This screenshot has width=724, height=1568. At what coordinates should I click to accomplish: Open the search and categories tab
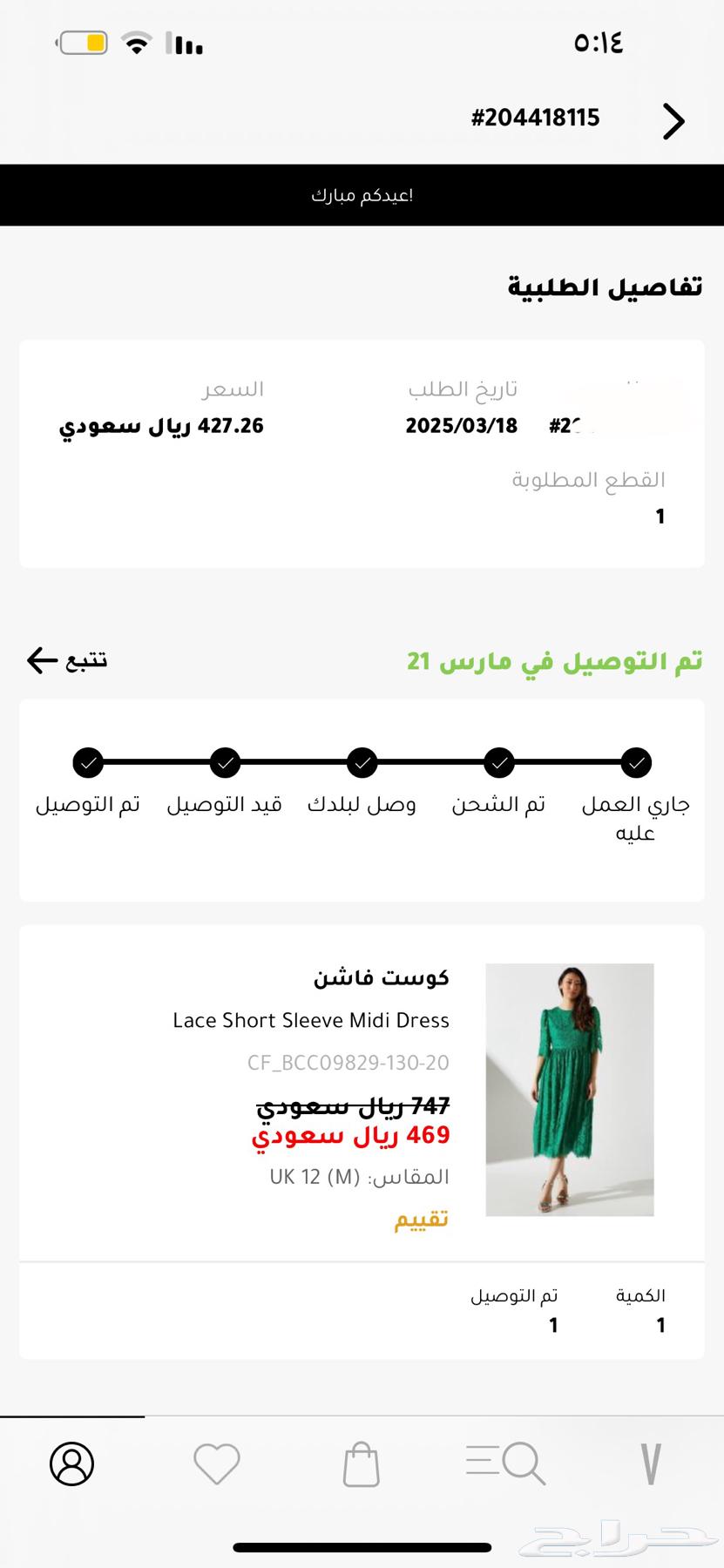[505, 1463]
